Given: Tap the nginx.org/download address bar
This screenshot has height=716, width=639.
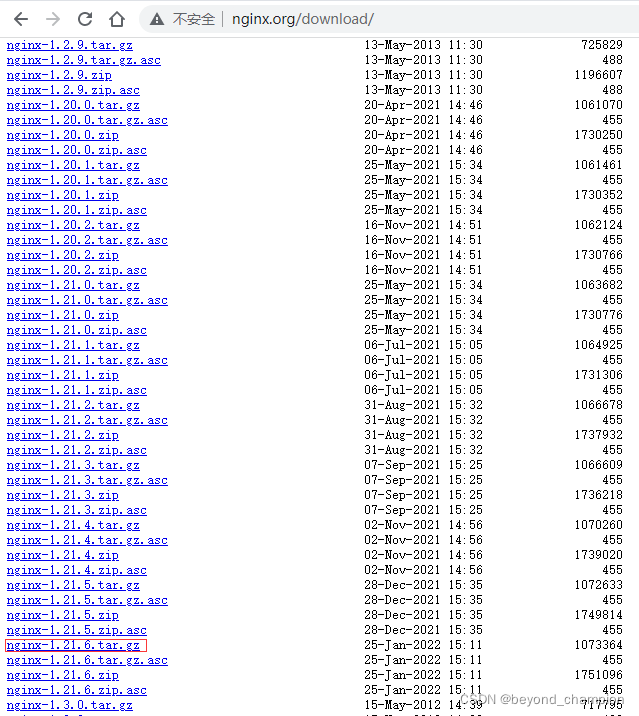Looking at the screenshot, I should [302, 19].
